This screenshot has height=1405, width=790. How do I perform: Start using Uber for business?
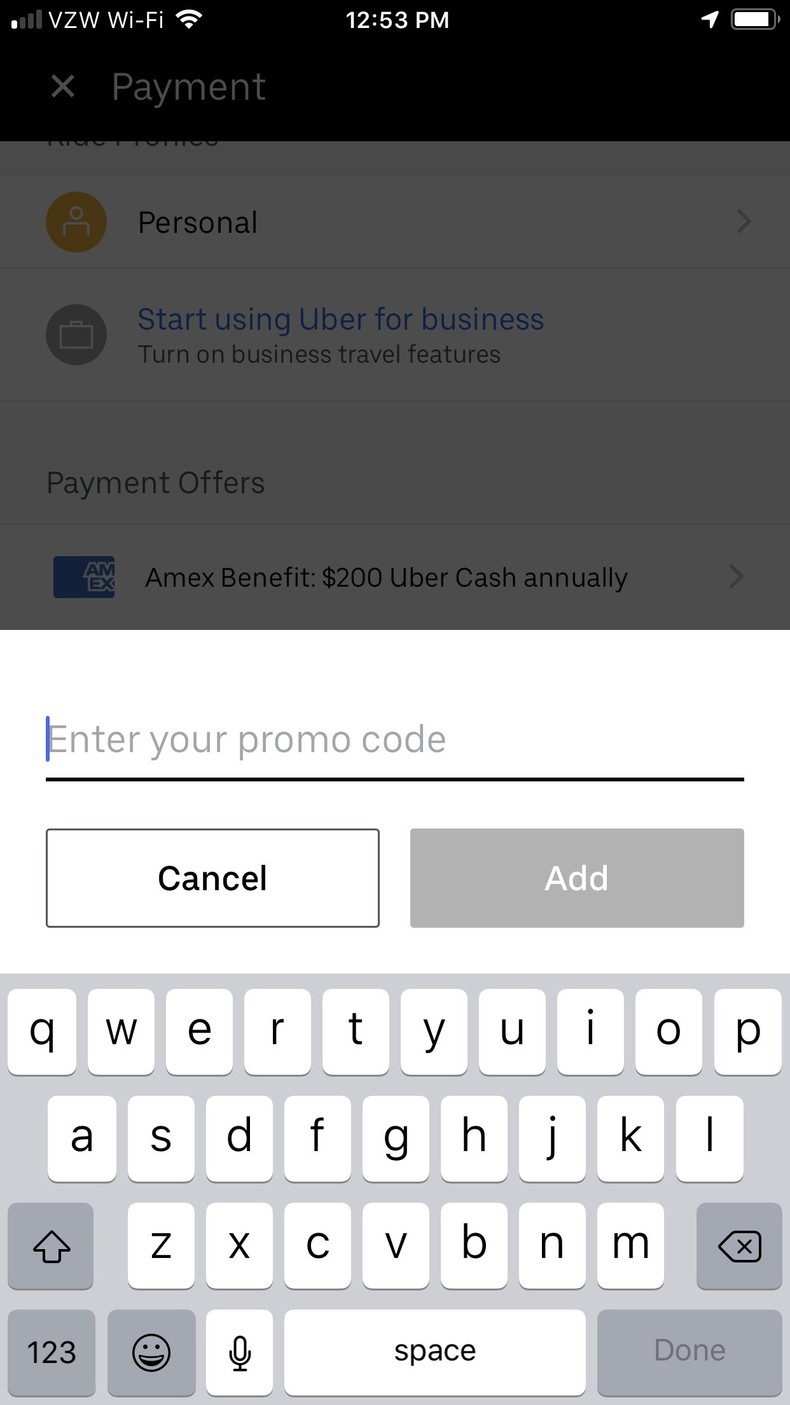(340, 320)
